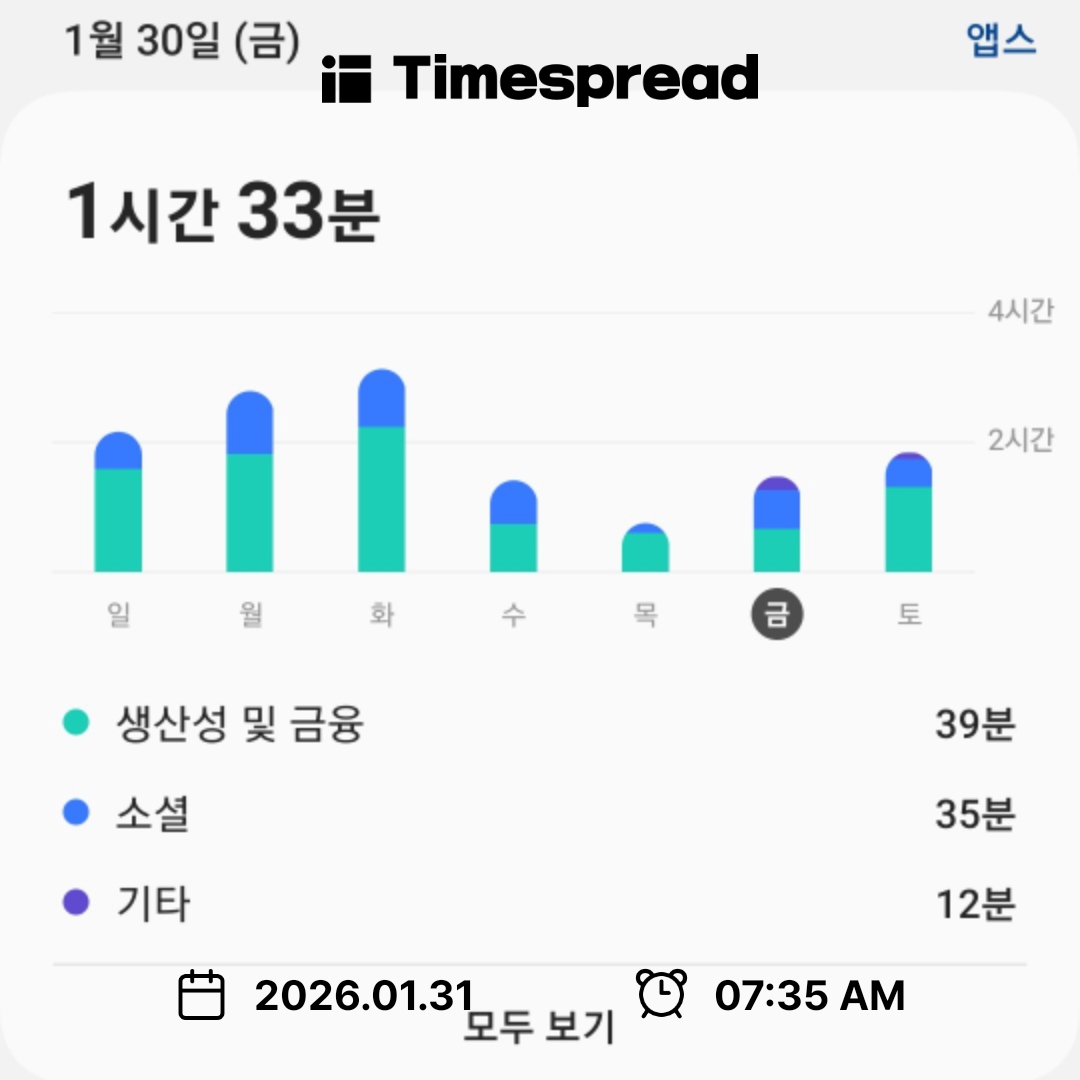The image size is (1080, 1080).
Task: Show usage for 토 in the chart
Action: [x=908, y=514]
